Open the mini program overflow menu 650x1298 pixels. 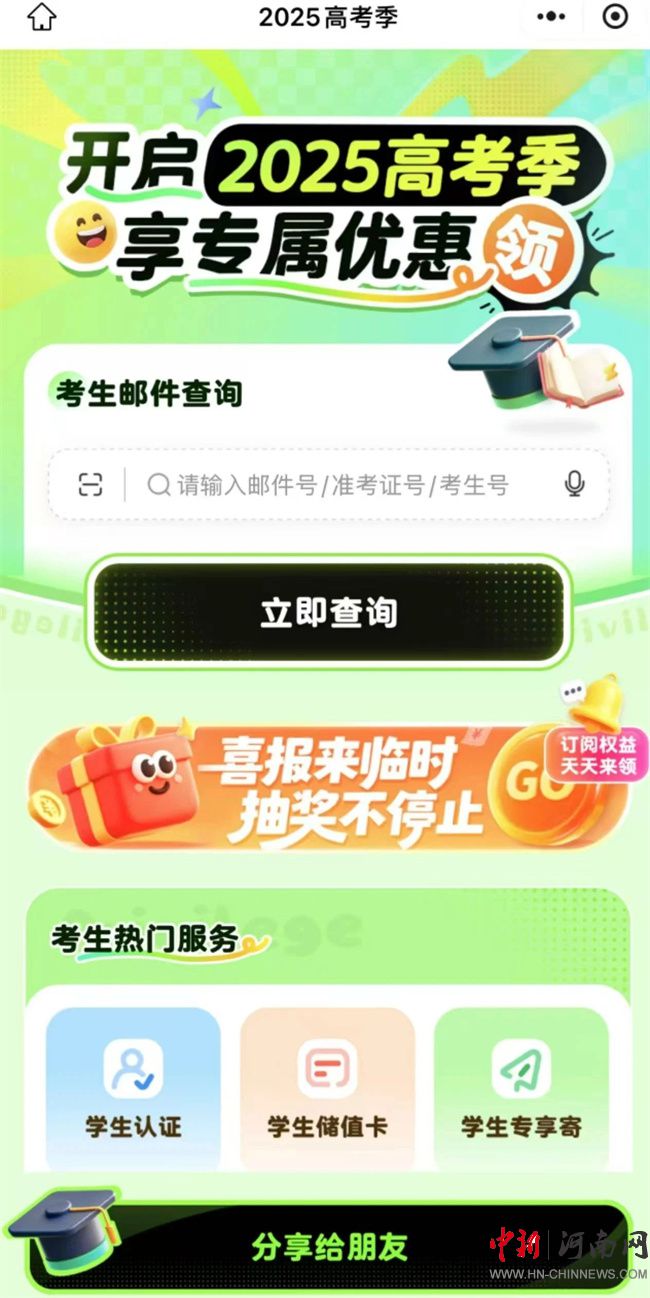(x=551, y=17)
